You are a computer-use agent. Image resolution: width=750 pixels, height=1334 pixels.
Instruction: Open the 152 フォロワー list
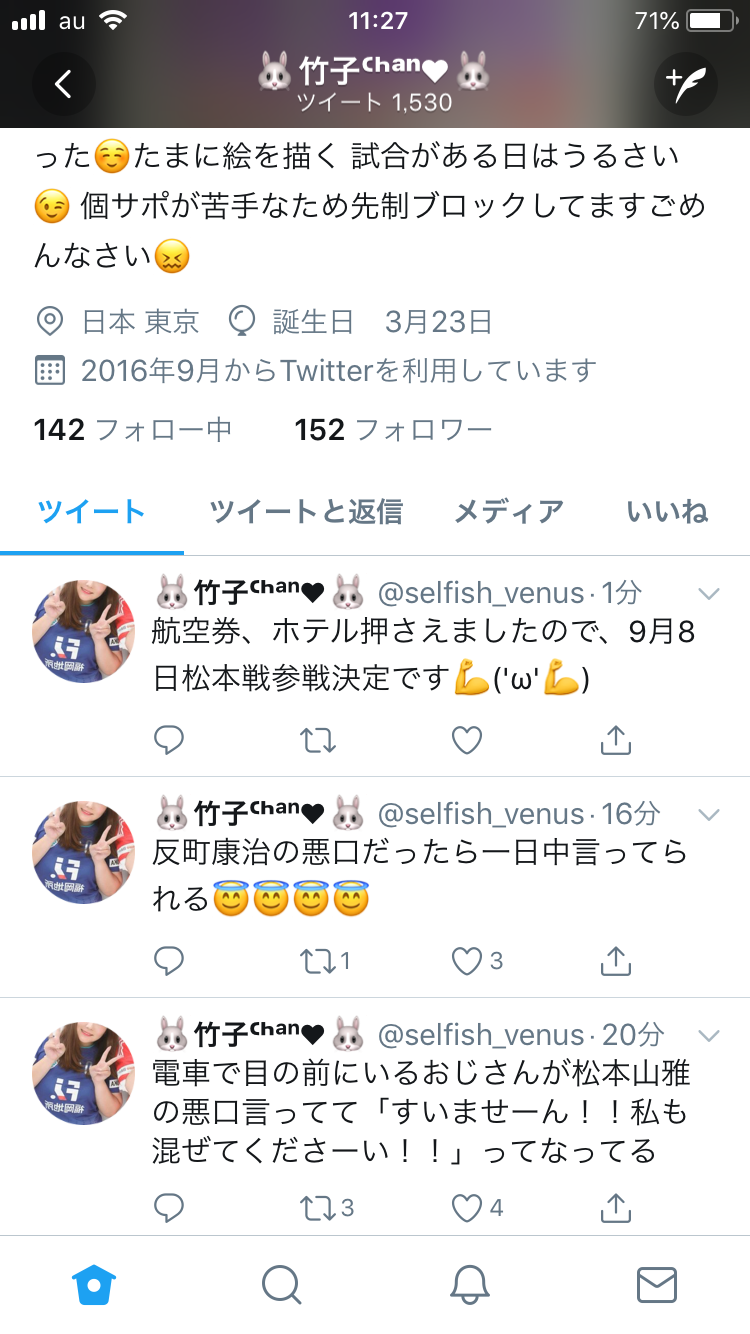(x=393, y=430)
